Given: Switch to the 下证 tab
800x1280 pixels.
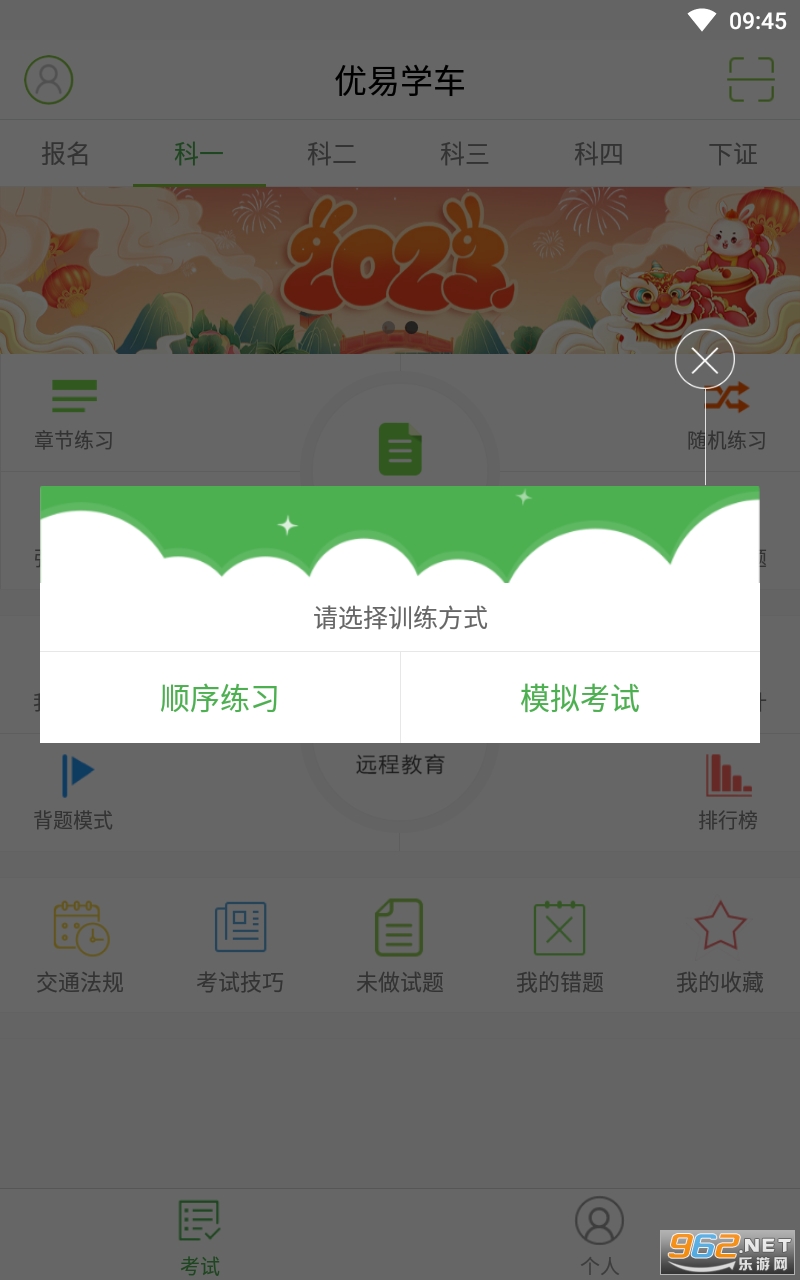Looking at the screenshot, I should pos(733,154).
